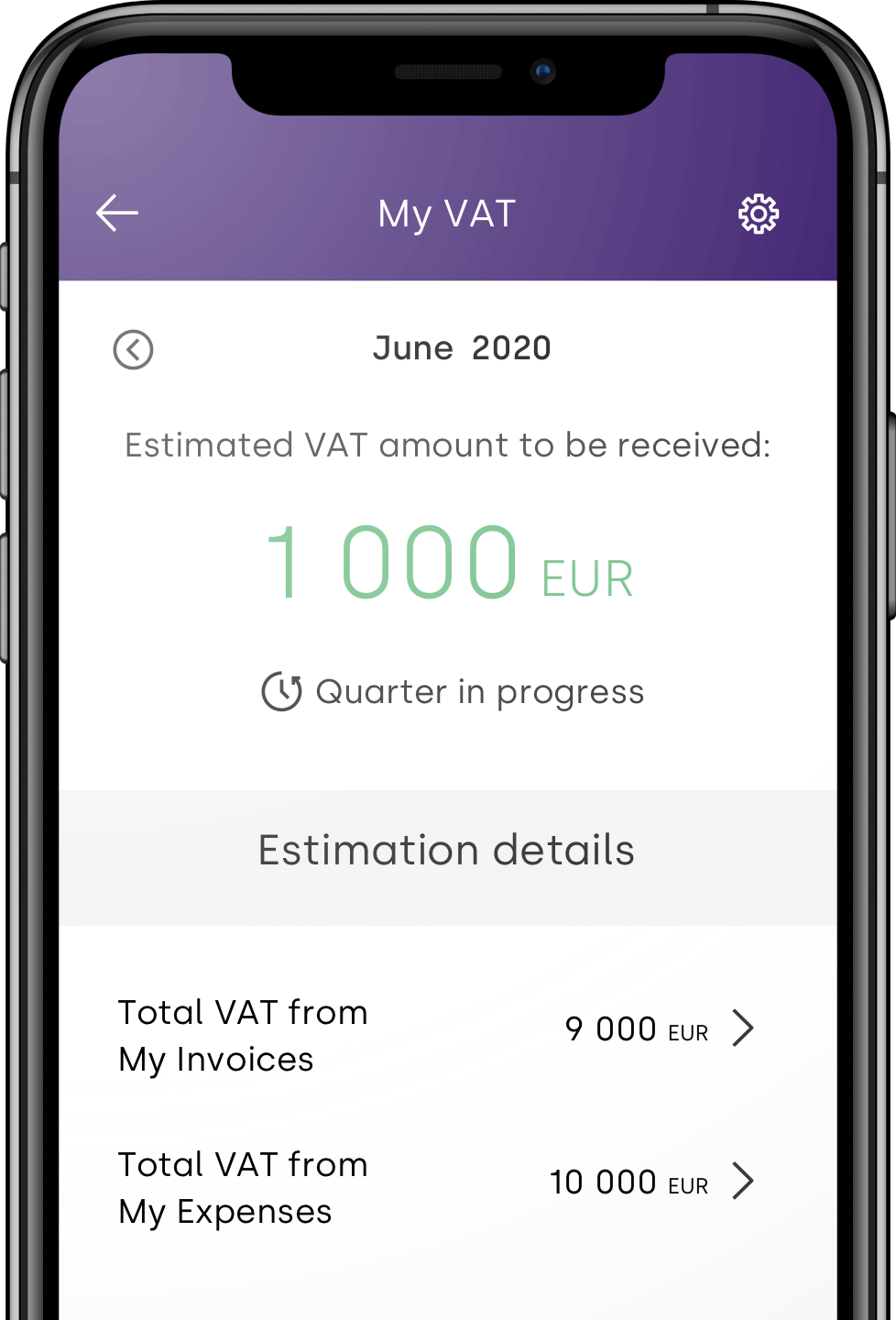Open the VAT settings gear
This screenshot has width=896, height=1320.
coord(759,214)
